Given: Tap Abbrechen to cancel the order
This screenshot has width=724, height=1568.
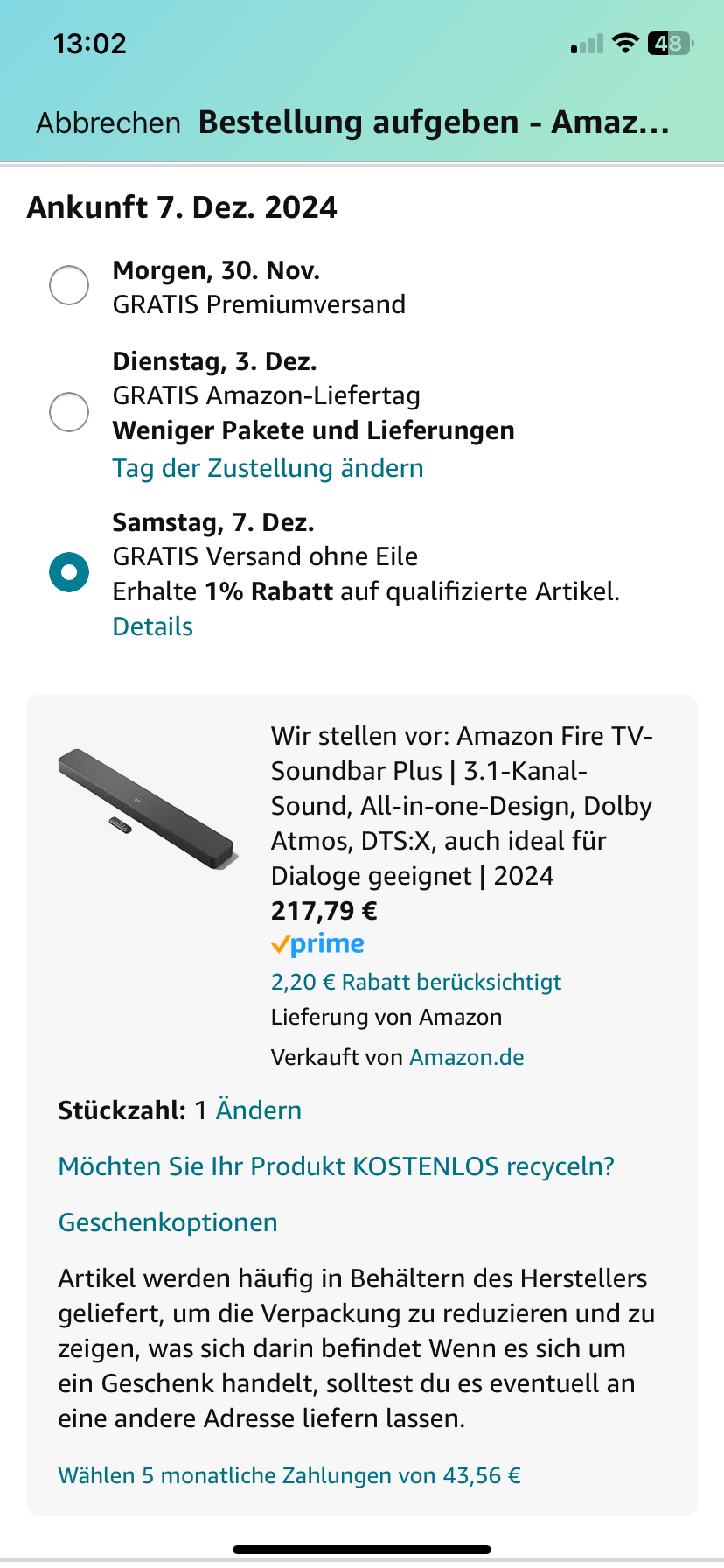Looking at the screenshot, I should coord(108,123).
